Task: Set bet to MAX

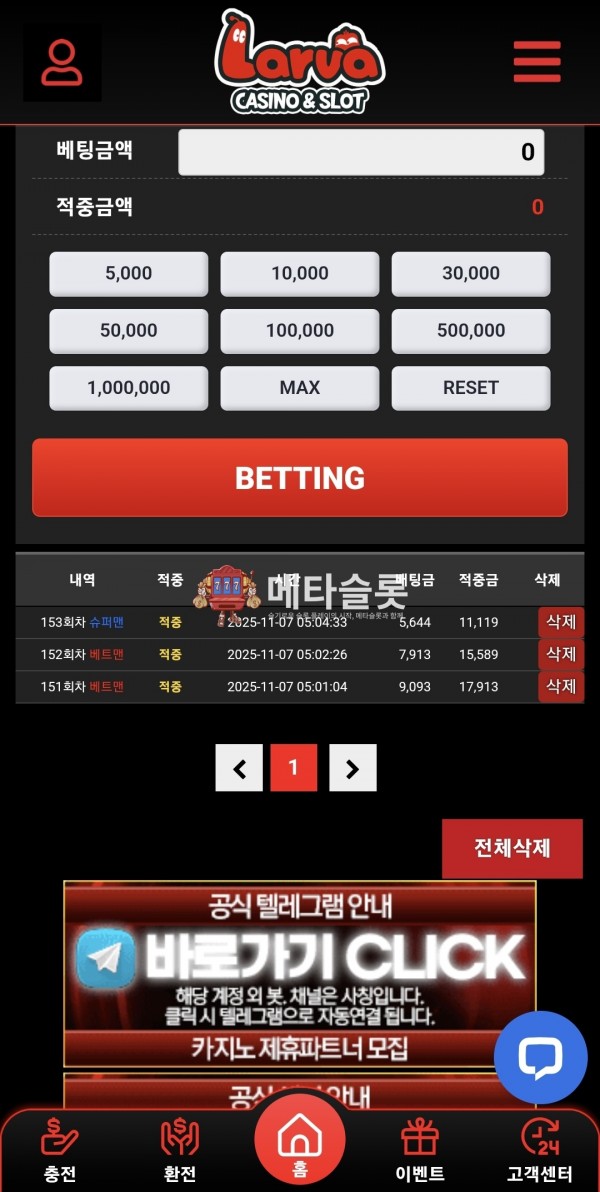Action: 300,388
